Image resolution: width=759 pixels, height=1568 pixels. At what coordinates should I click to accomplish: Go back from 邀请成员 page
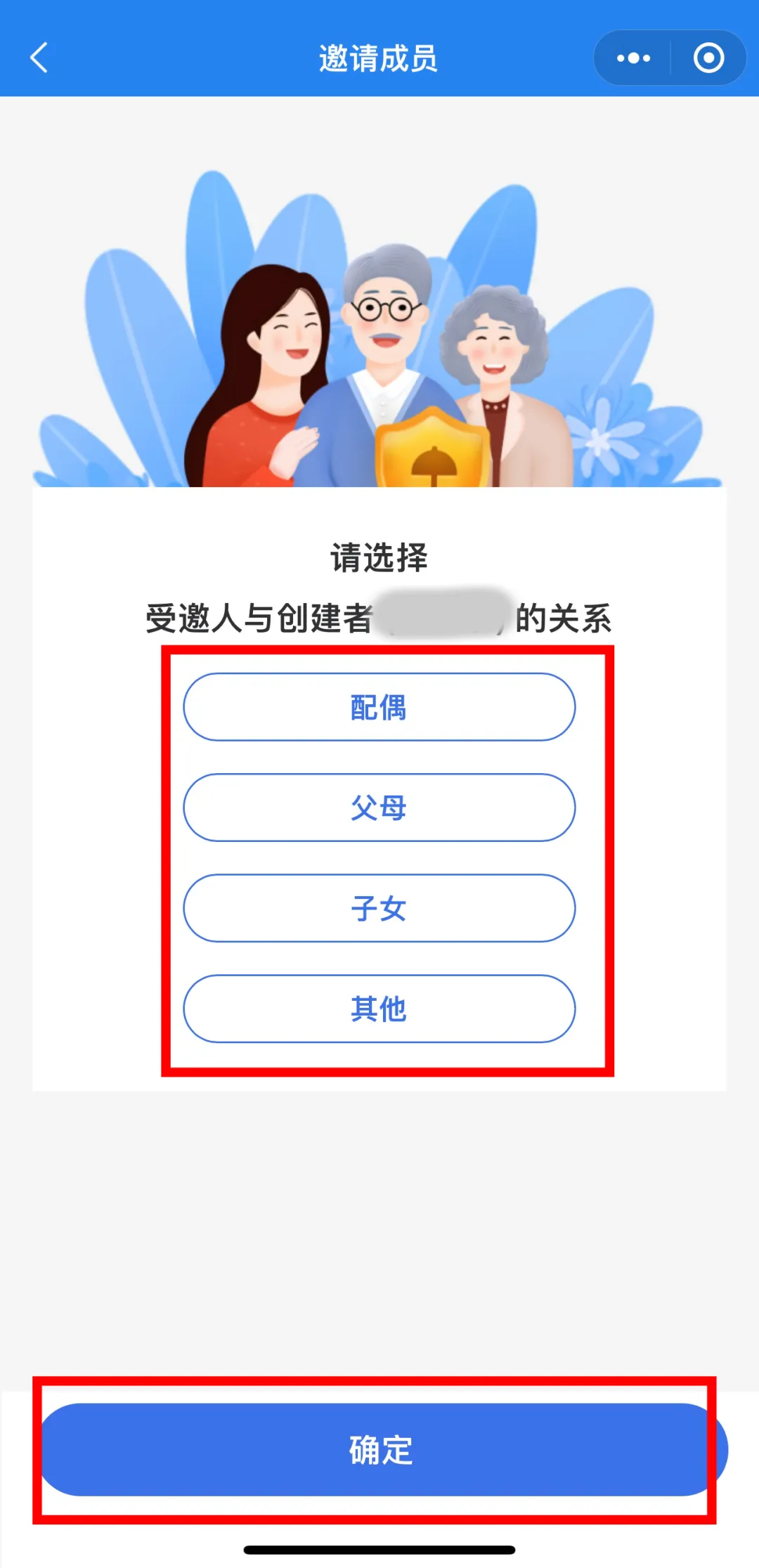pos(39,58)
